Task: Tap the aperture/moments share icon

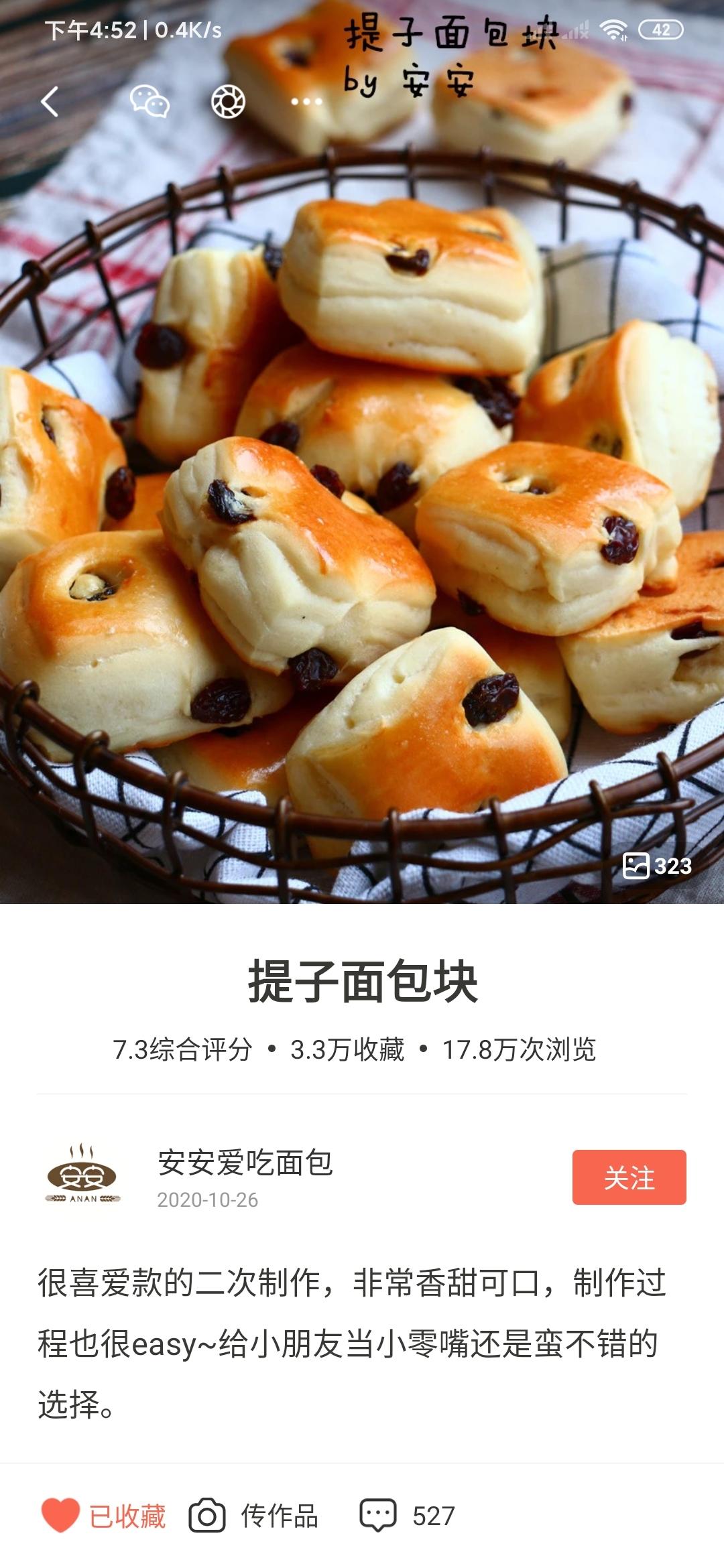Action: pos(229,102)
